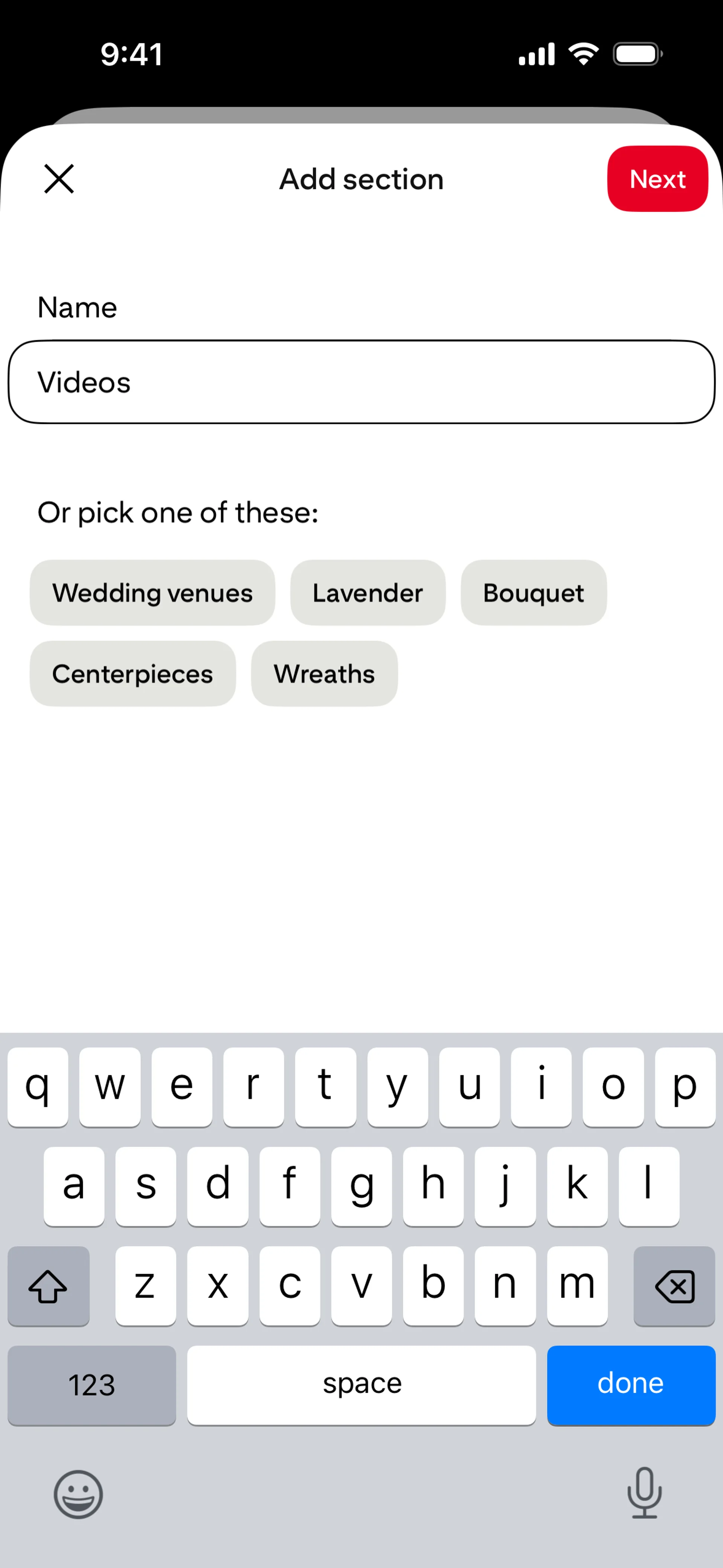The image size is (723, 1568).
Task: Select the Centerpieces chip
Action: click(x=133, y=674)
